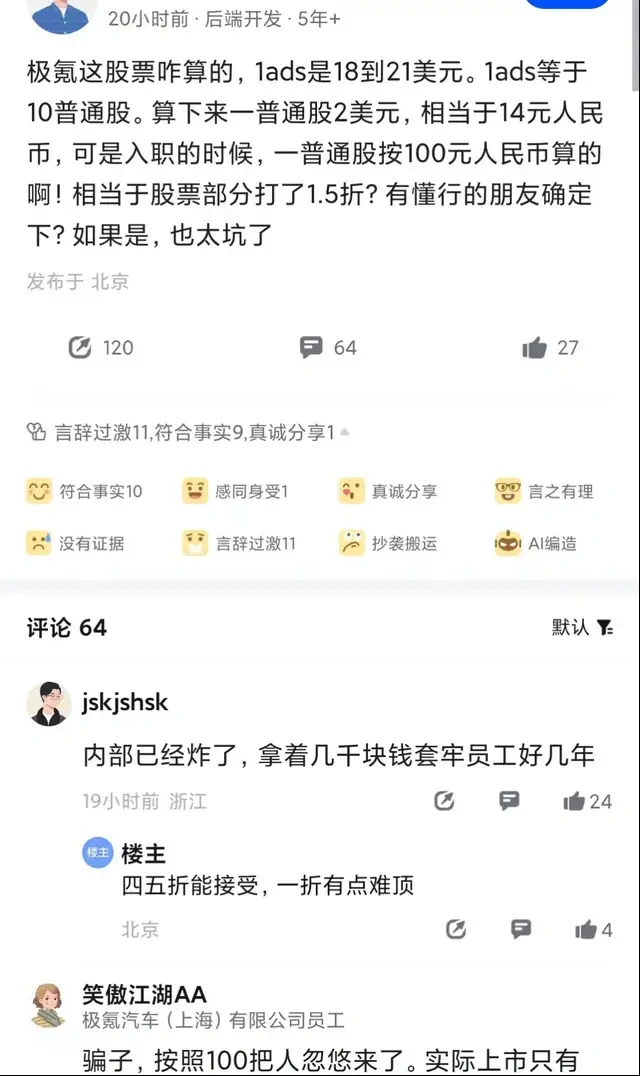Screen dimensions: 640x1076
Task: Flag the post as 抄袭搬运
Action: click(388, 543)
